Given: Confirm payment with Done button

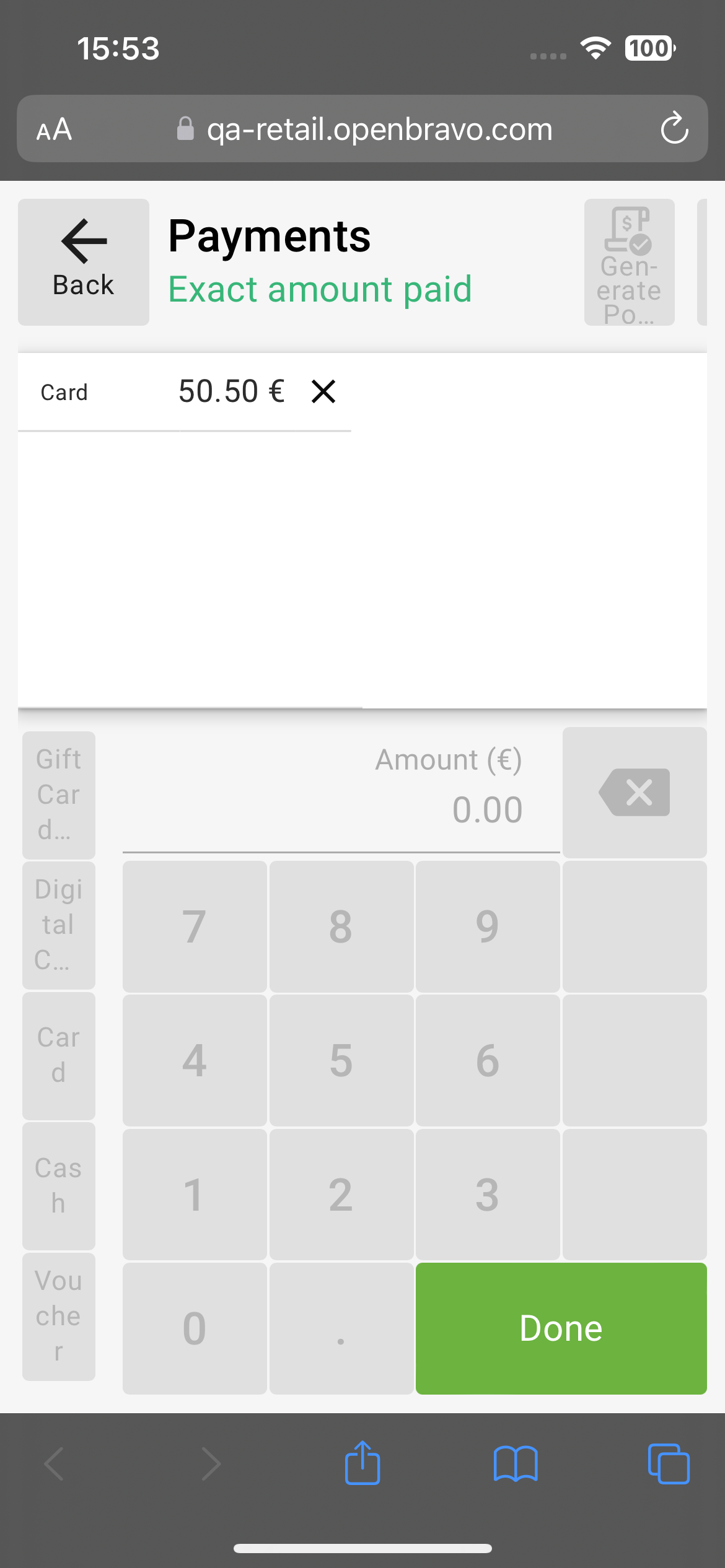Looking at the screenshot, I should 561,1328.
